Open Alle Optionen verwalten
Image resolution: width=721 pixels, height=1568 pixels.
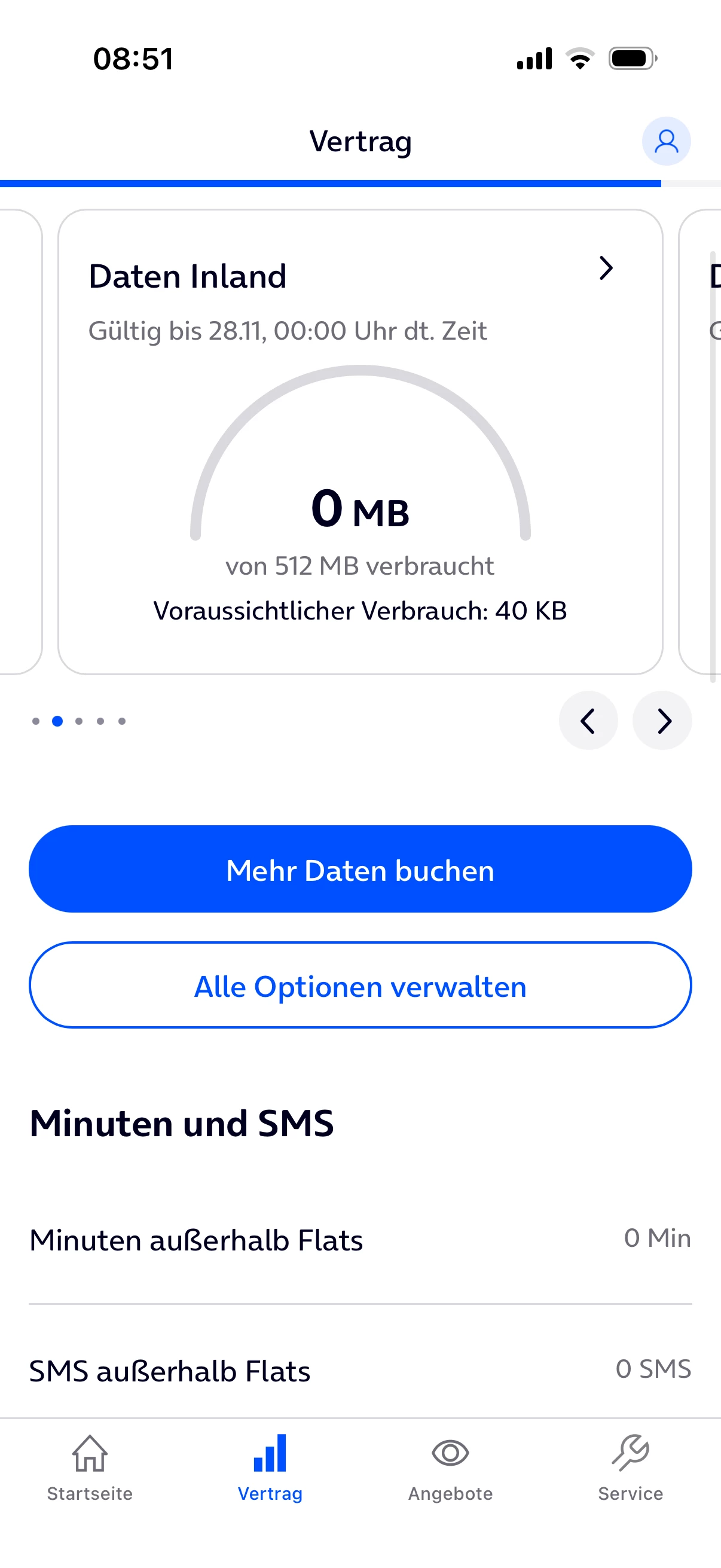[x=360, y=986]
